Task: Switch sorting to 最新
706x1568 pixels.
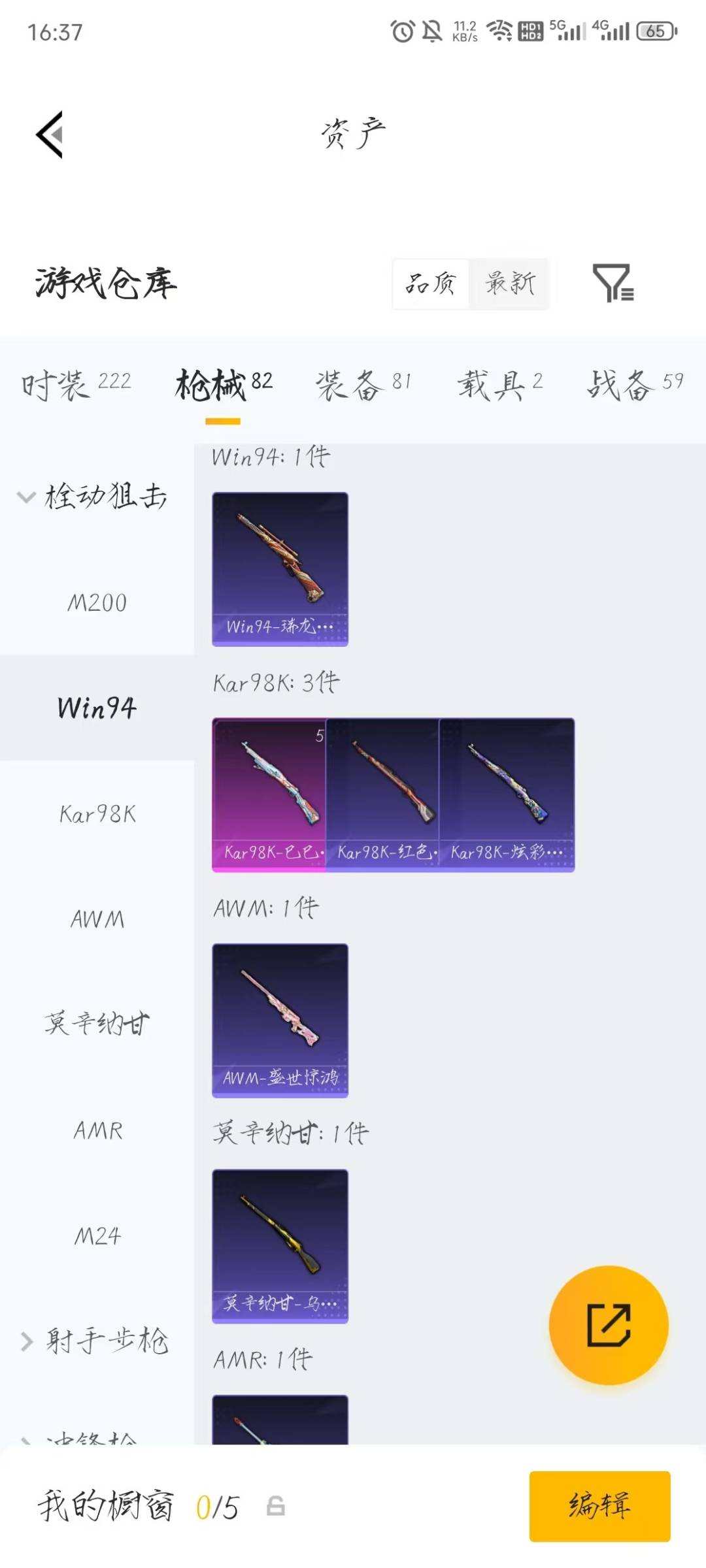Action: 511,283
